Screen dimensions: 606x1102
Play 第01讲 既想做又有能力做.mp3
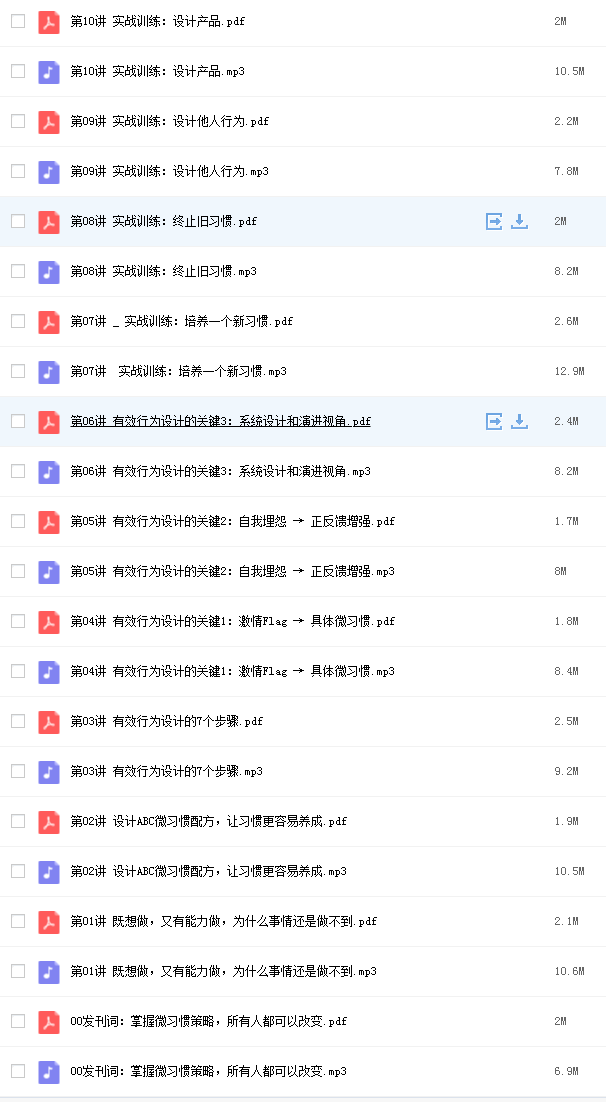pyautogui.click(x=224, y=971)
